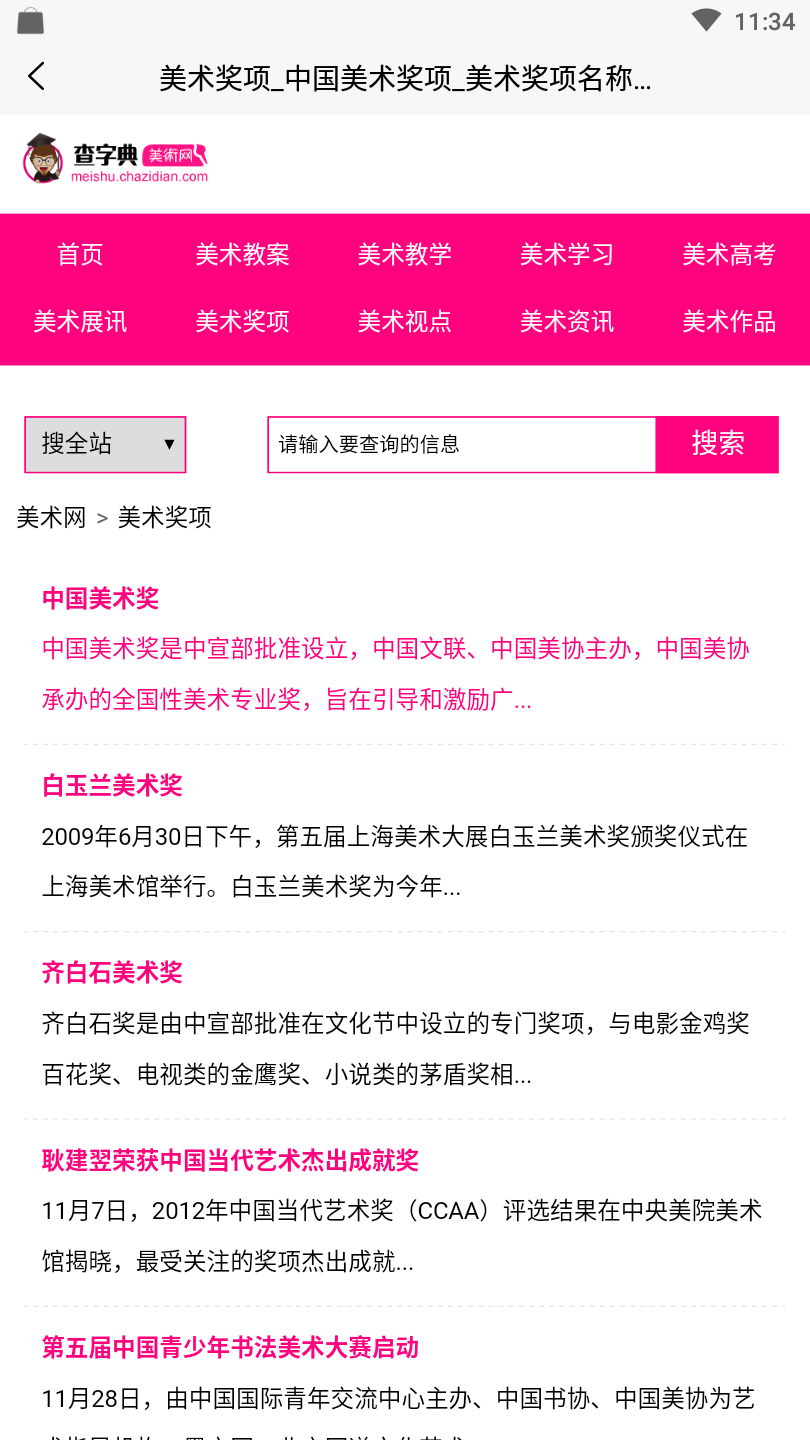The image size is (810, 1440).
Task: Tap the 请输入要查询的信息 search field
Action: click(462, 444)
